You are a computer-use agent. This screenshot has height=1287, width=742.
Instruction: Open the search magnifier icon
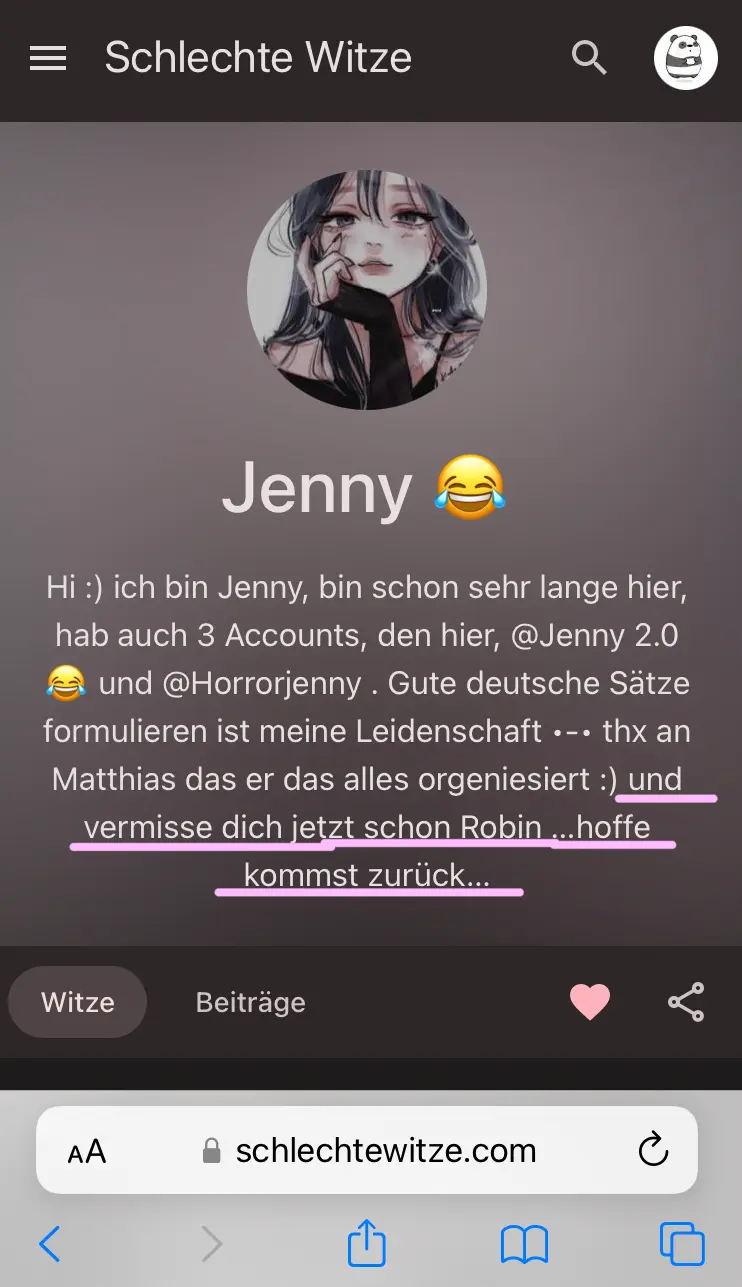pyautogui.click(x=589, y=59)
